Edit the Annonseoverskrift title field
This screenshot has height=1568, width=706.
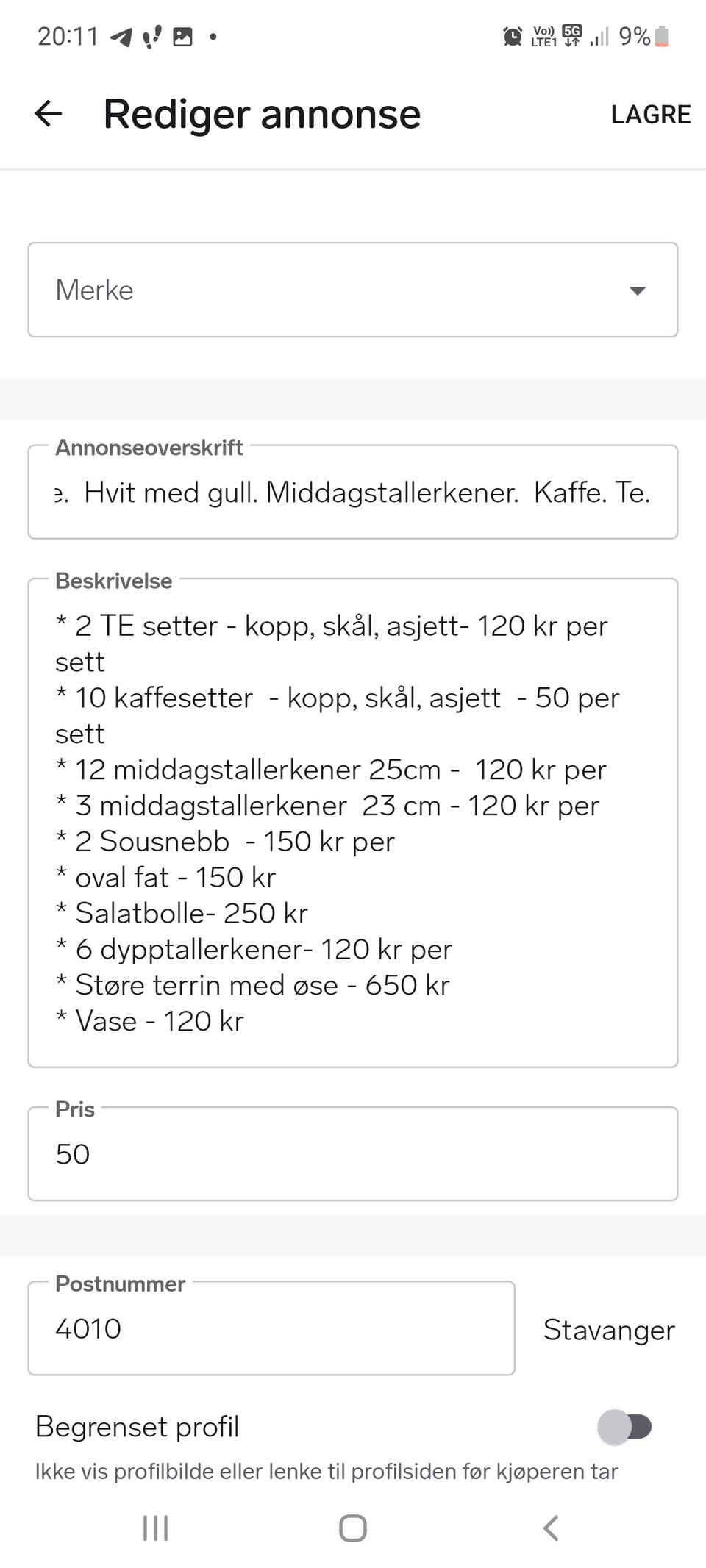352,491
